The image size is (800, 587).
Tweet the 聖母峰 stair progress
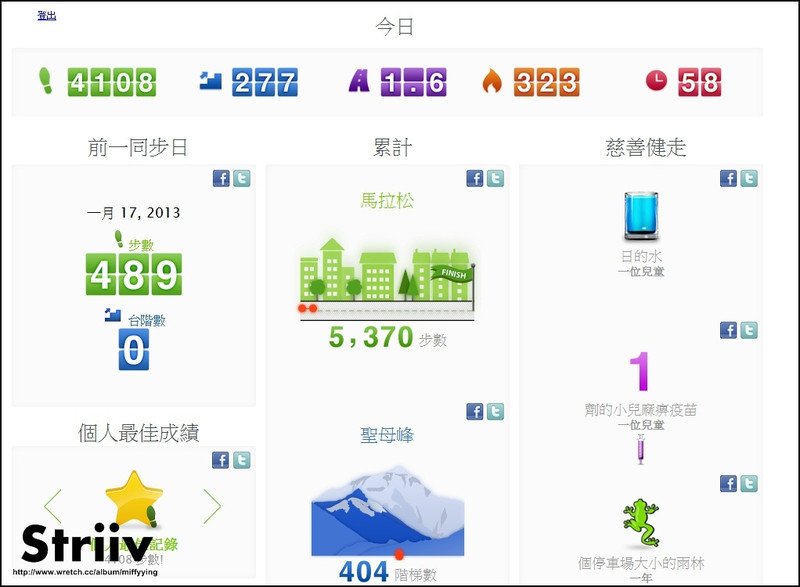pos(495,411)
